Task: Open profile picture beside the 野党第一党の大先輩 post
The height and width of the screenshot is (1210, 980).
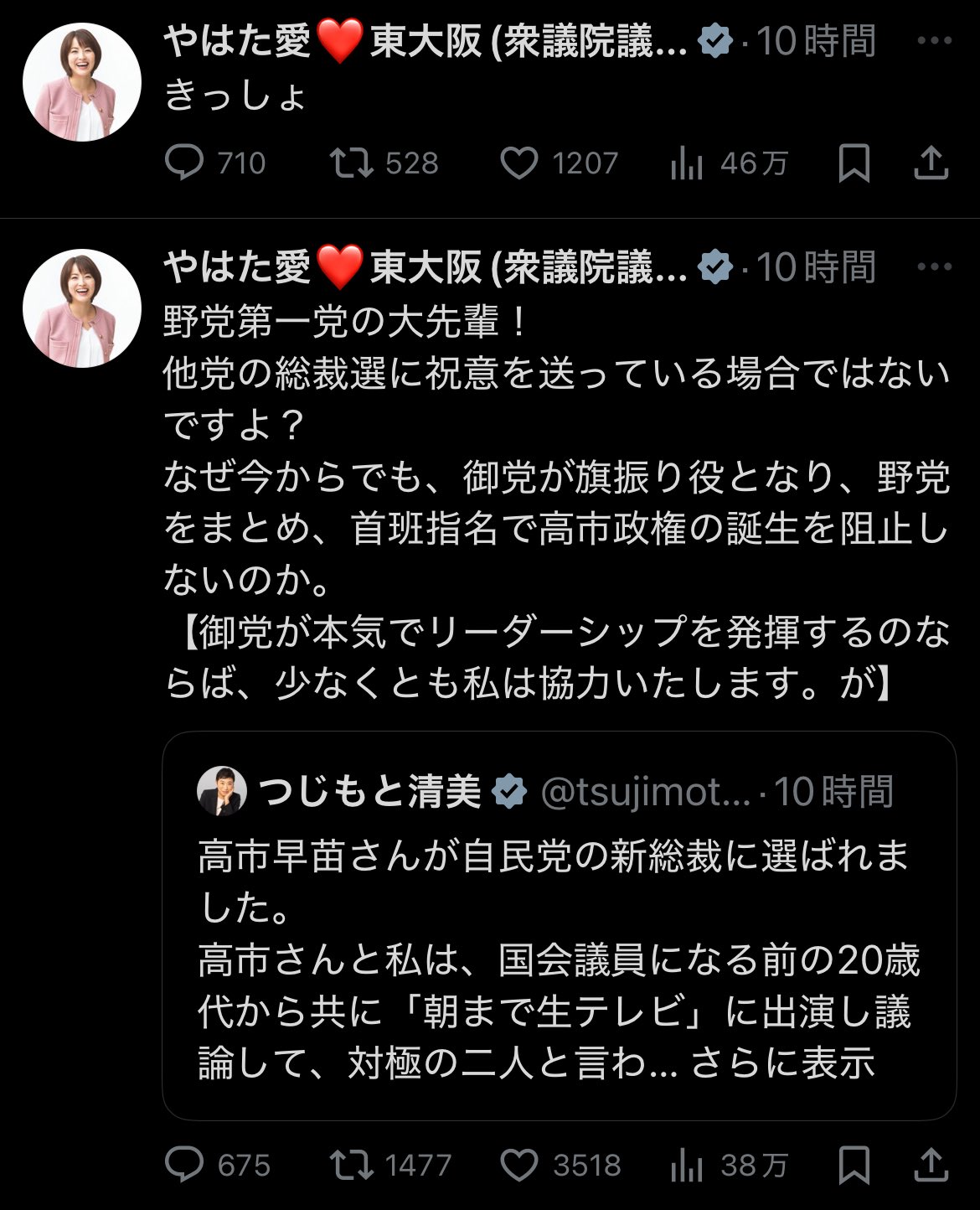Action: [81, 308]
